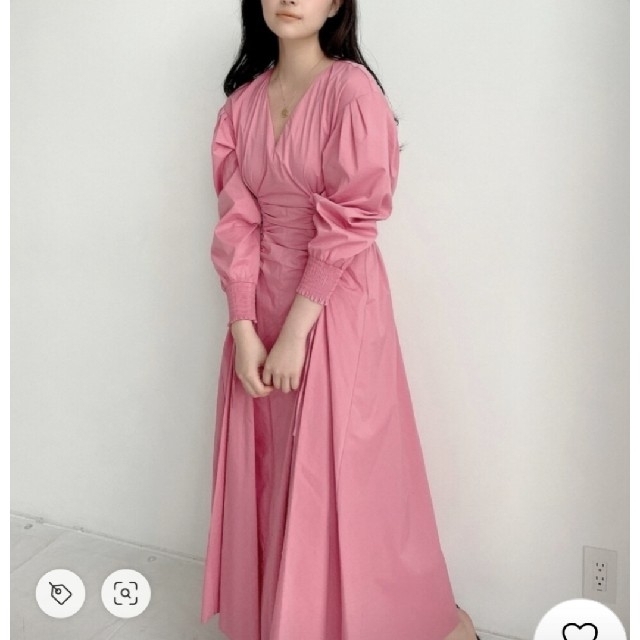Open visual image search
640x640 pixels.
[126, 594]
